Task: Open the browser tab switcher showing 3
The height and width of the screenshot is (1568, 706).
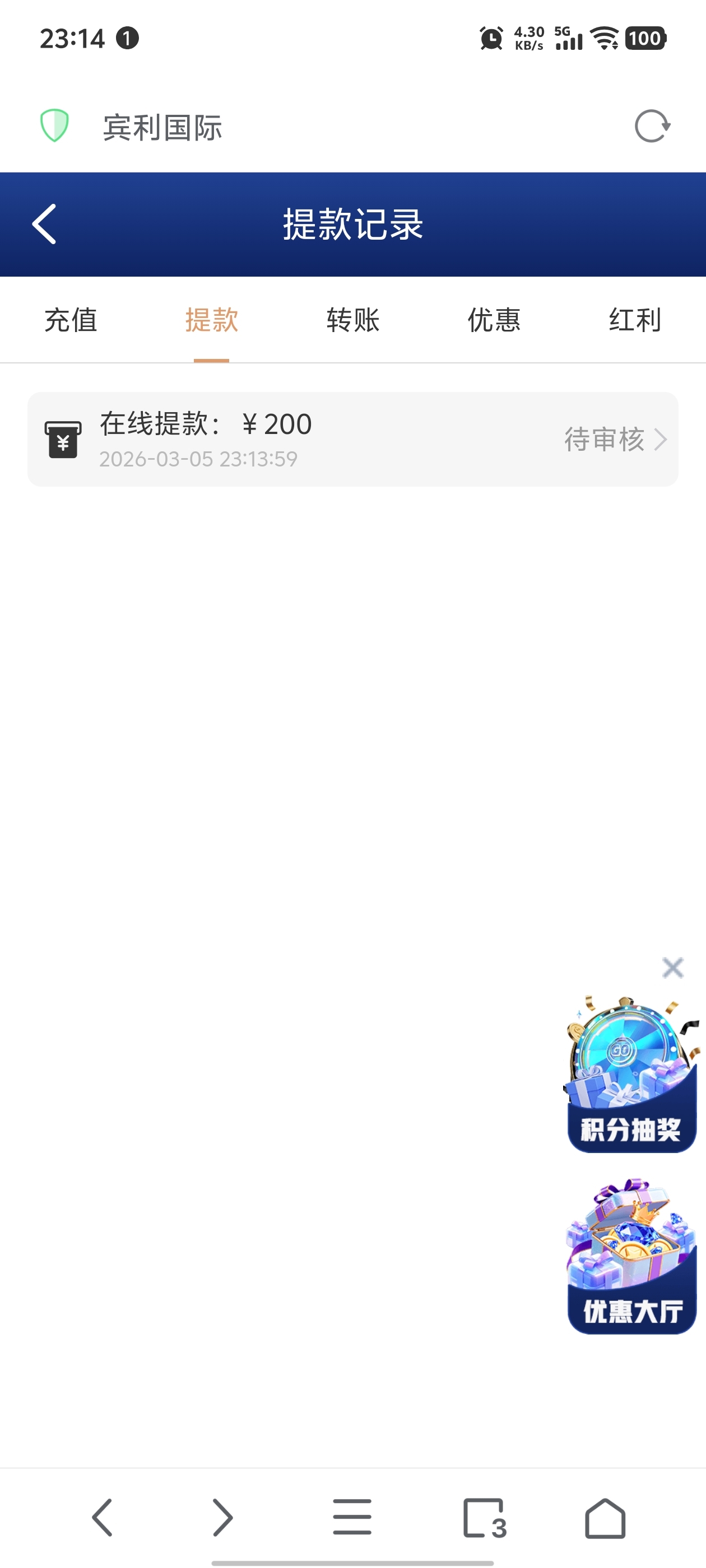Action: click(483, 1517)
